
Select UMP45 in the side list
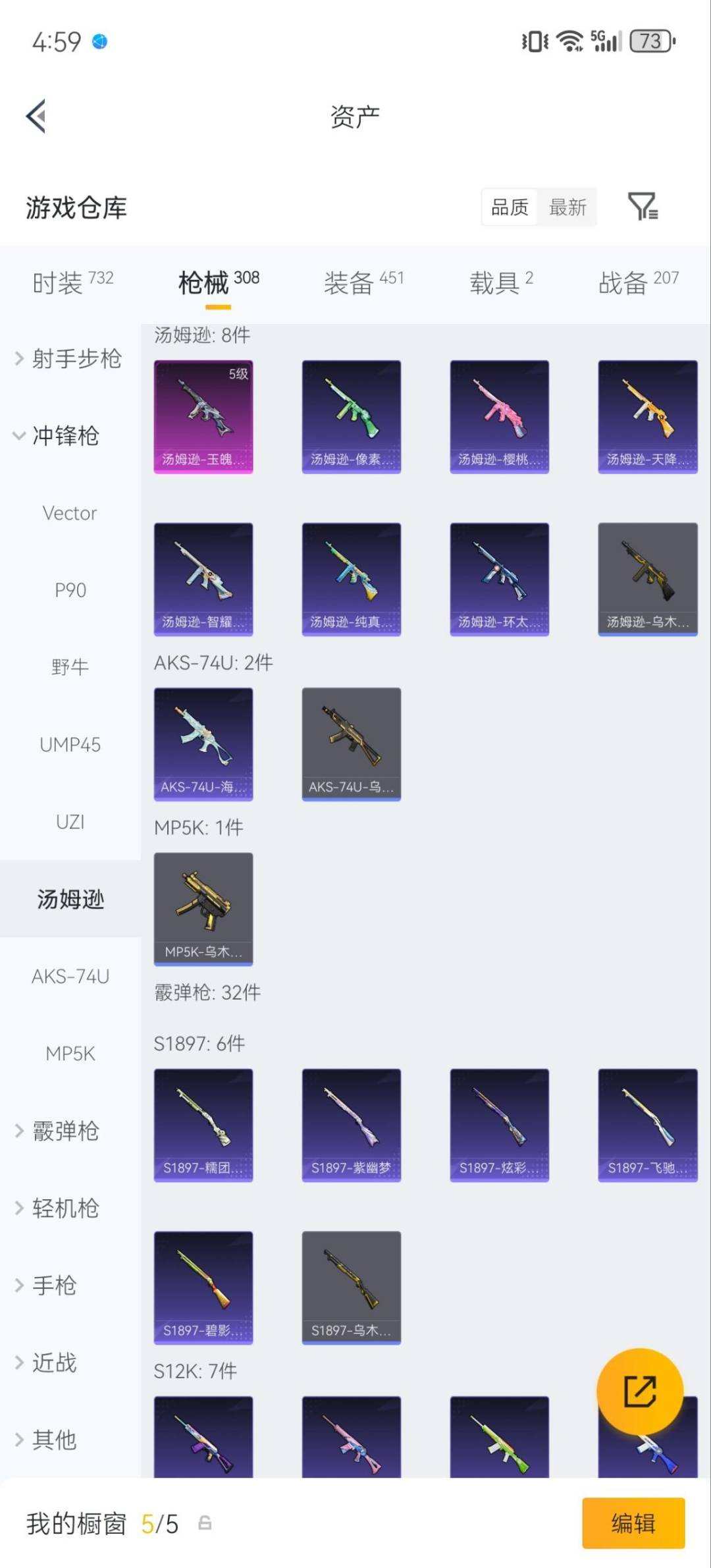70,745
